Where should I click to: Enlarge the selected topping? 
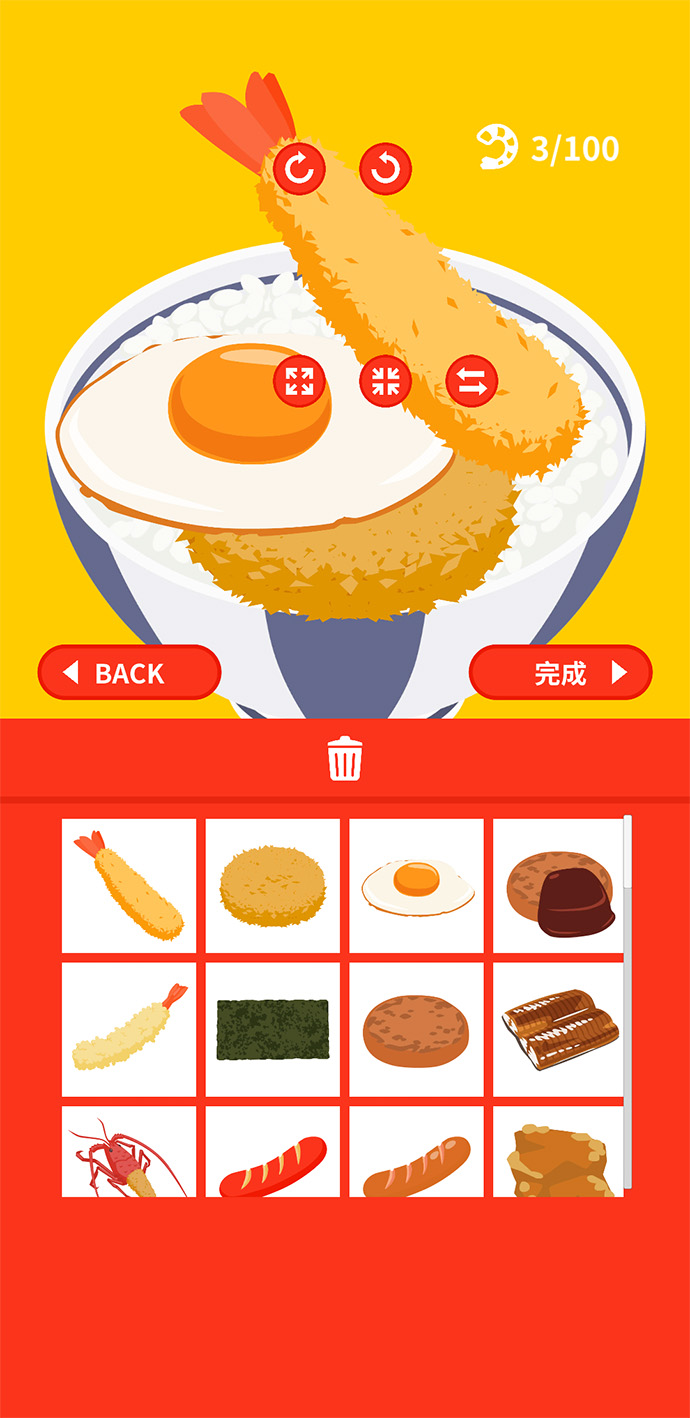299,381
